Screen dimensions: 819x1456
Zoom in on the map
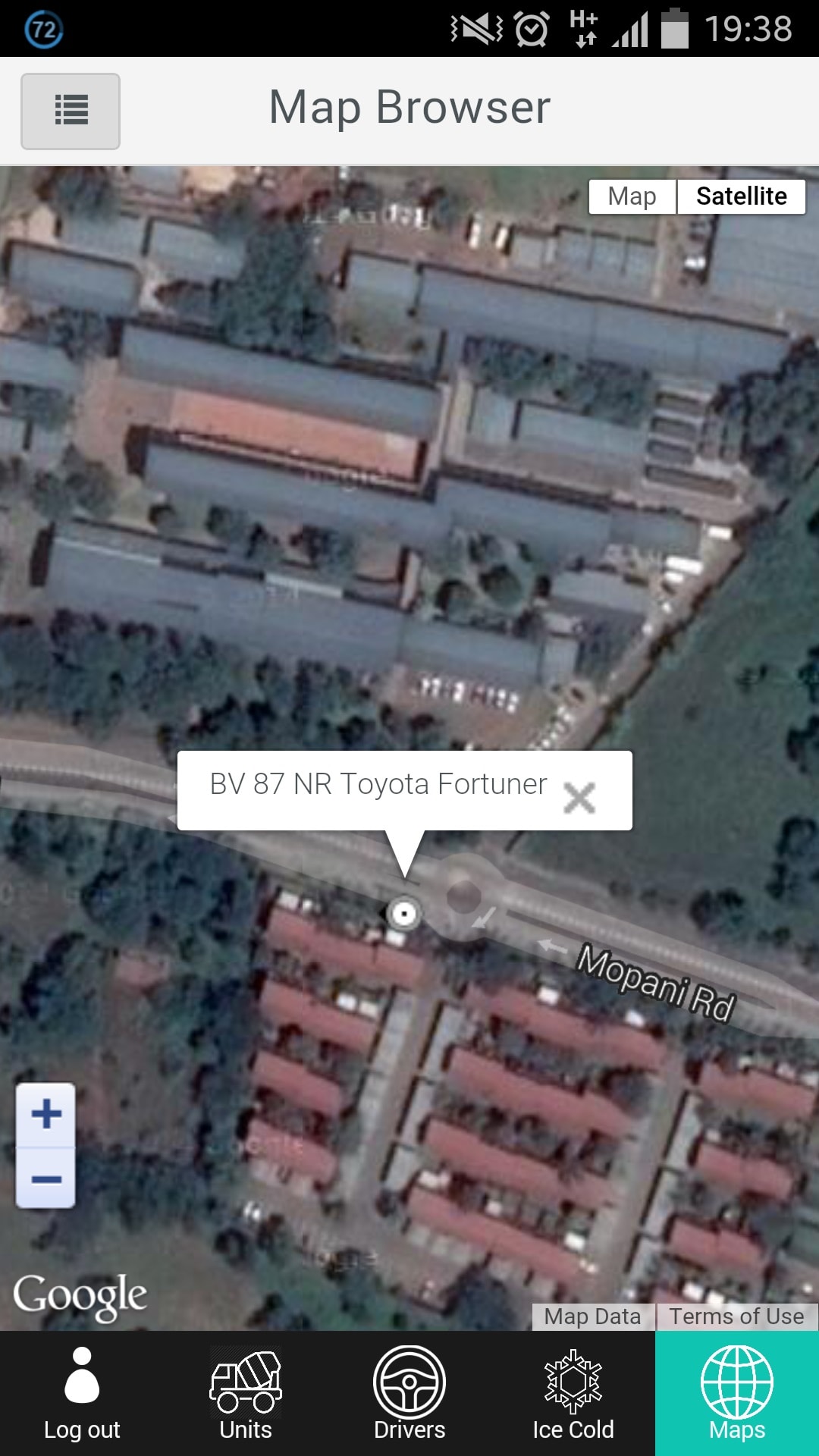tap(46, 1114)
